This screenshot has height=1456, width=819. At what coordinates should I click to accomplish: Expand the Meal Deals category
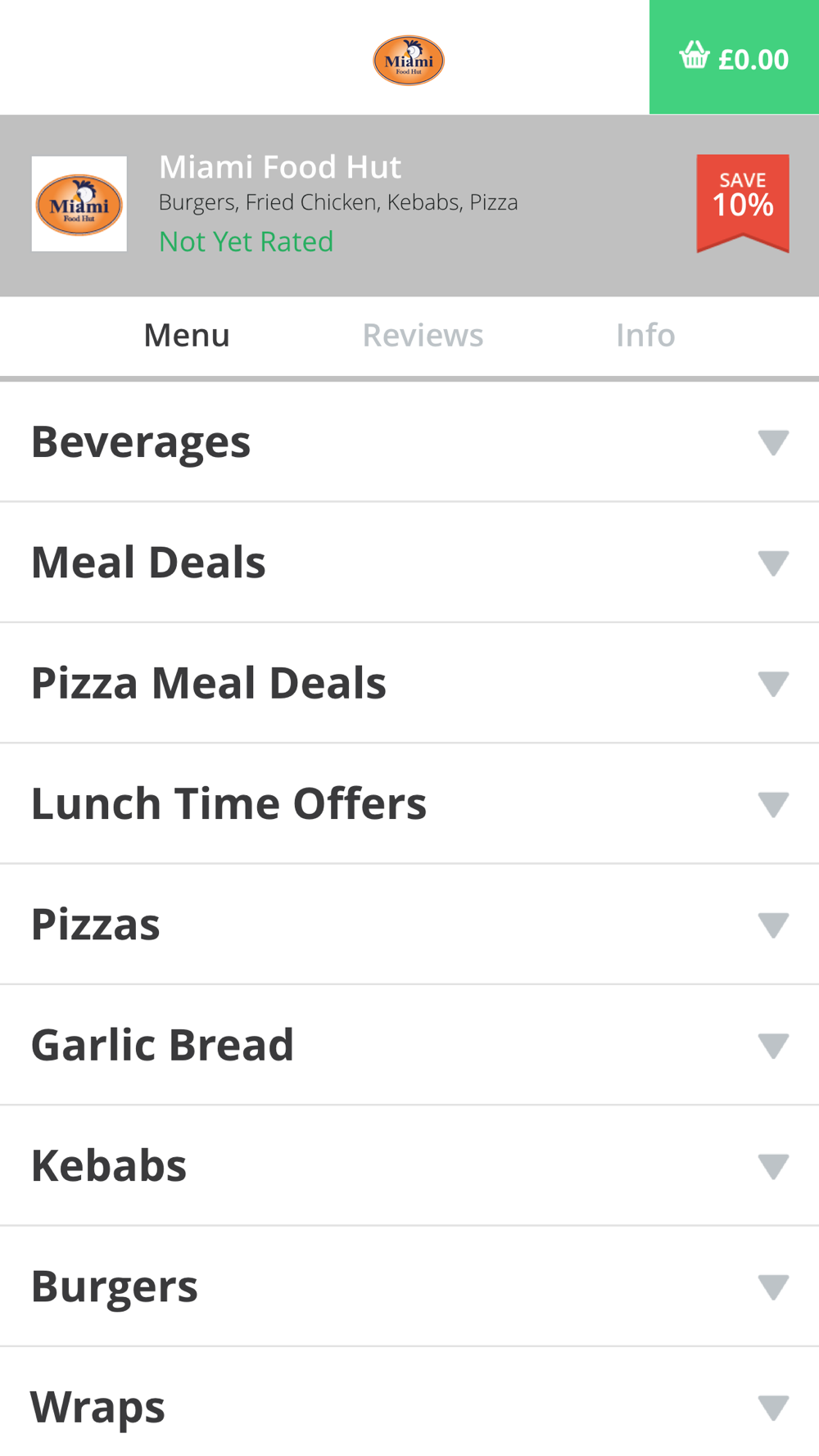tap(409, 563)
